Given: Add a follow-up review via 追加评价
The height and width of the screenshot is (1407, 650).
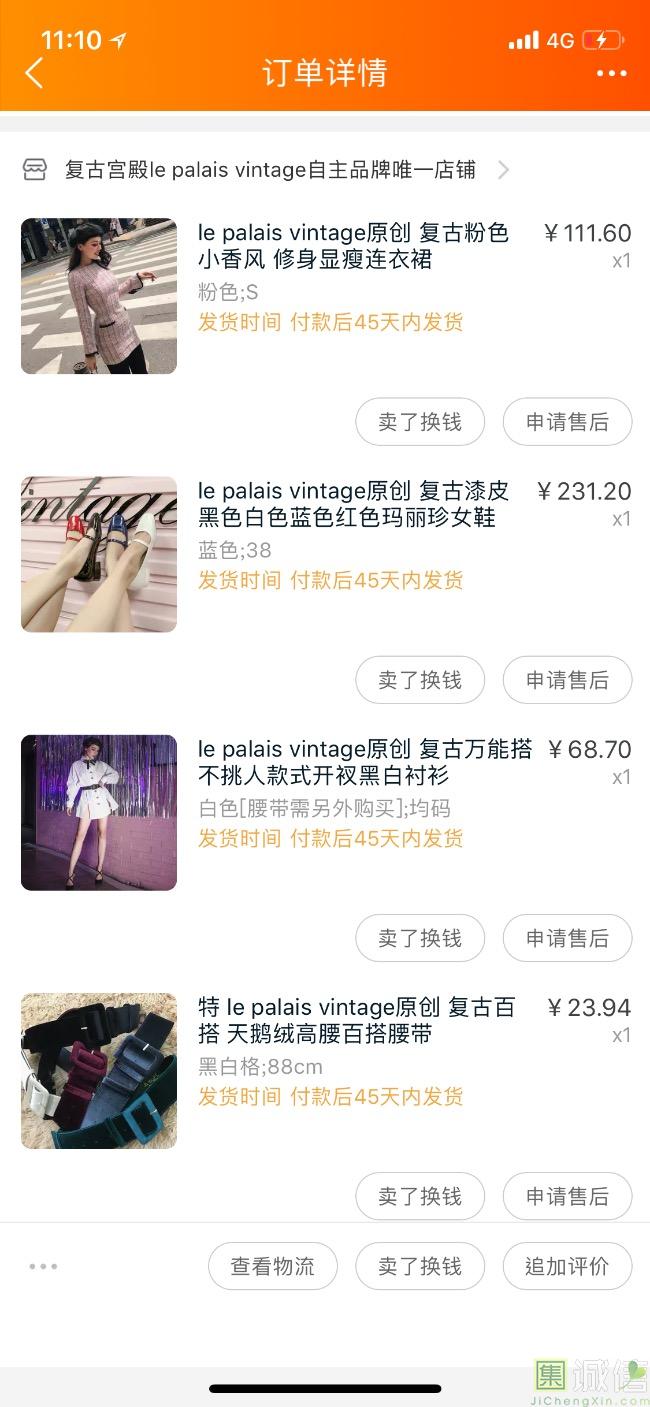Looking at the screenshot, I should (567, 1266).
